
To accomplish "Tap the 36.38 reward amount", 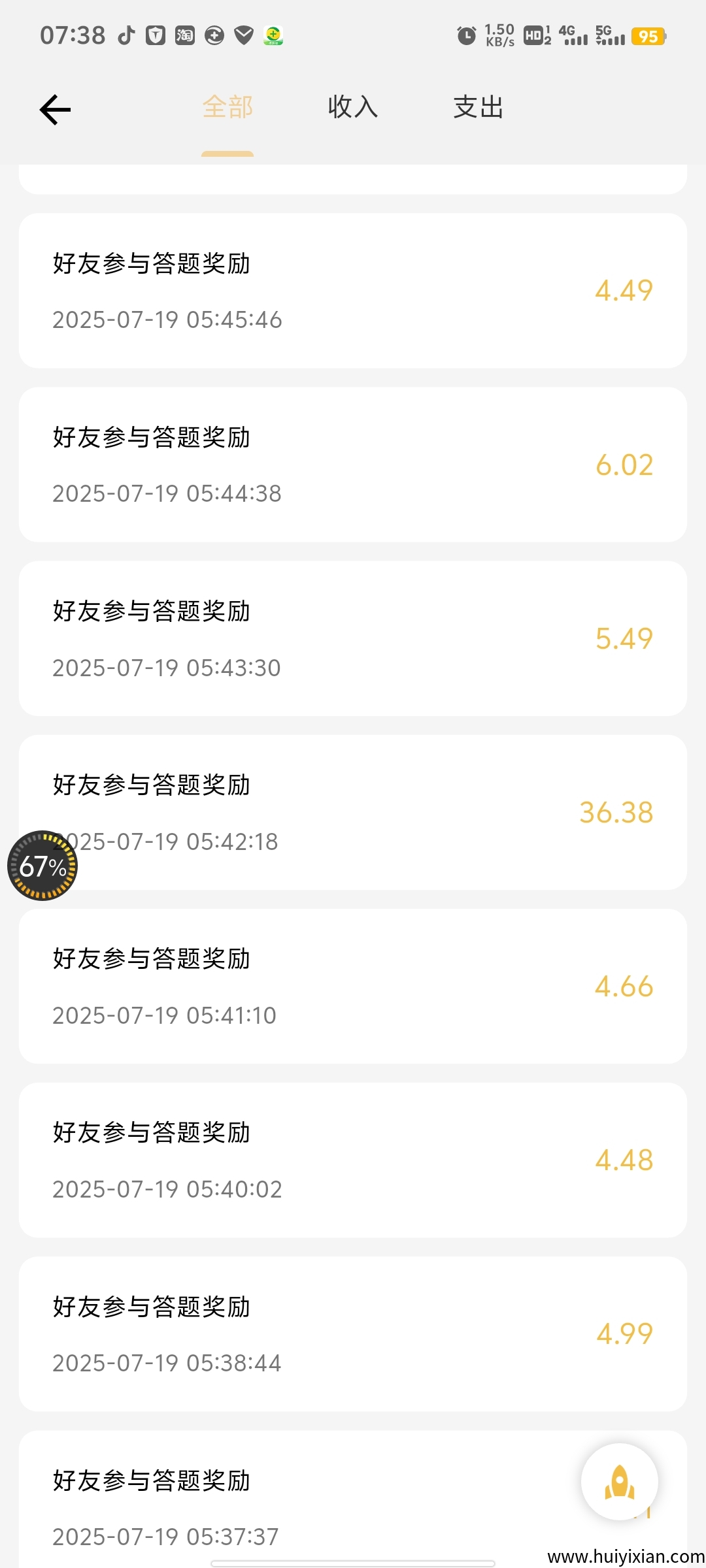I will pyautogui.click(x=615, y=812).
